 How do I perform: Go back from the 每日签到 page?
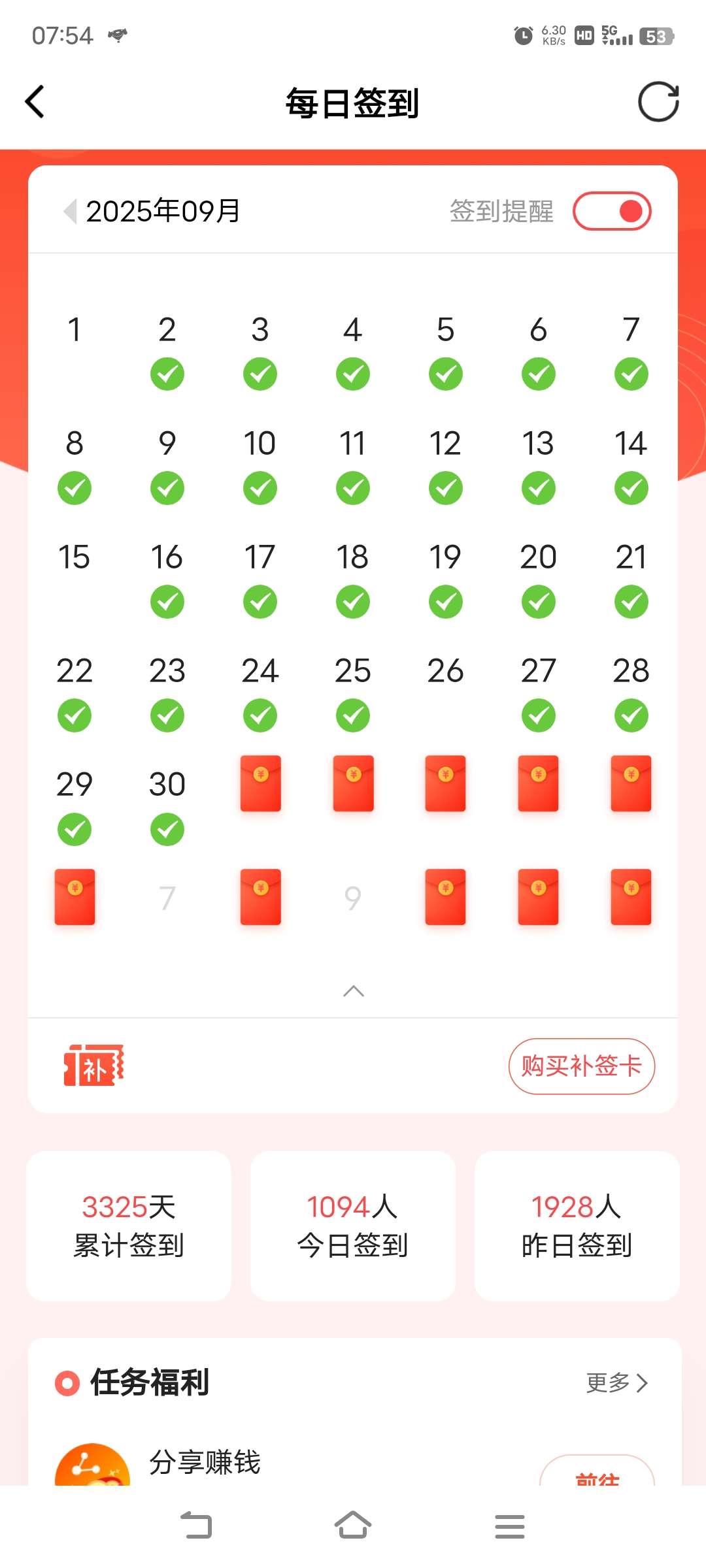tap(35, 102)
